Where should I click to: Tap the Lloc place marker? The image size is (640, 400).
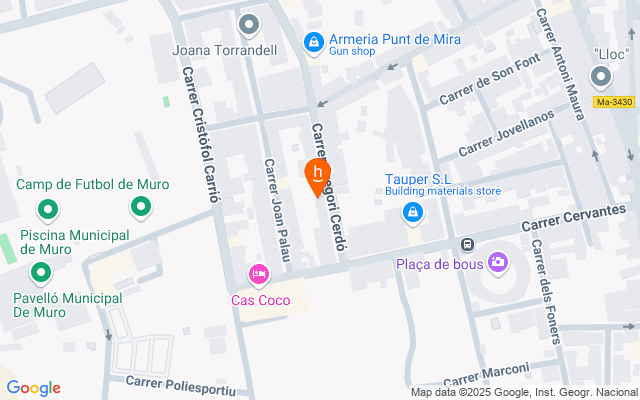point(601,76)
